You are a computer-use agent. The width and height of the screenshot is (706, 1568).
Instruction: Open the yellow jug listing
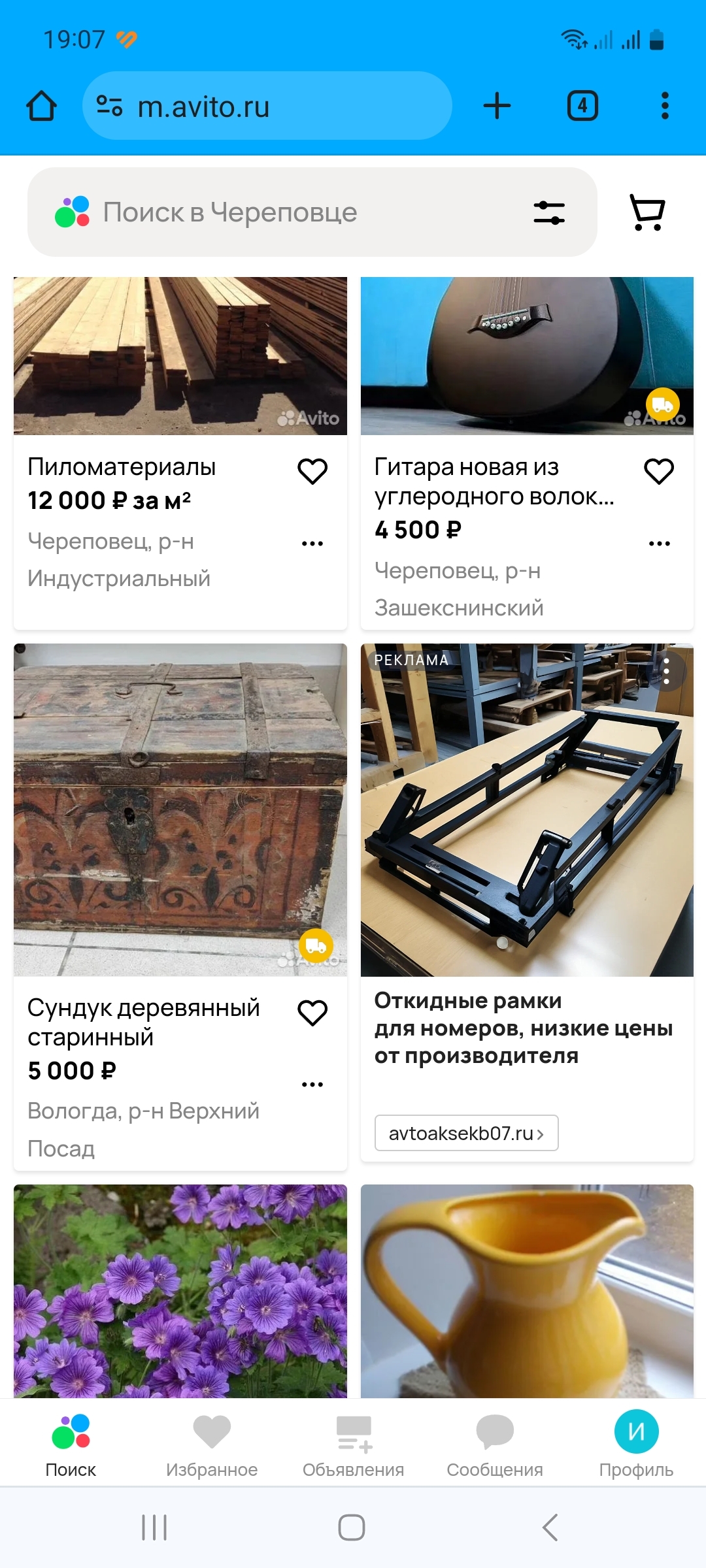[527, 1290]
